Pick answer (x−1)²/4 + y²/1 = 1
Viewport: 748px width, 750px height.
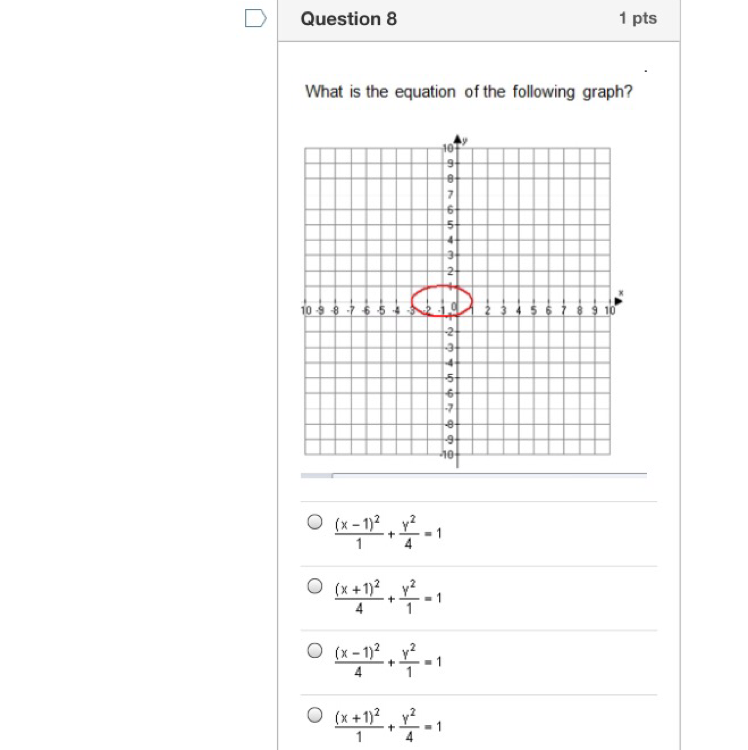pyautogui.click(x=315, y=651)
